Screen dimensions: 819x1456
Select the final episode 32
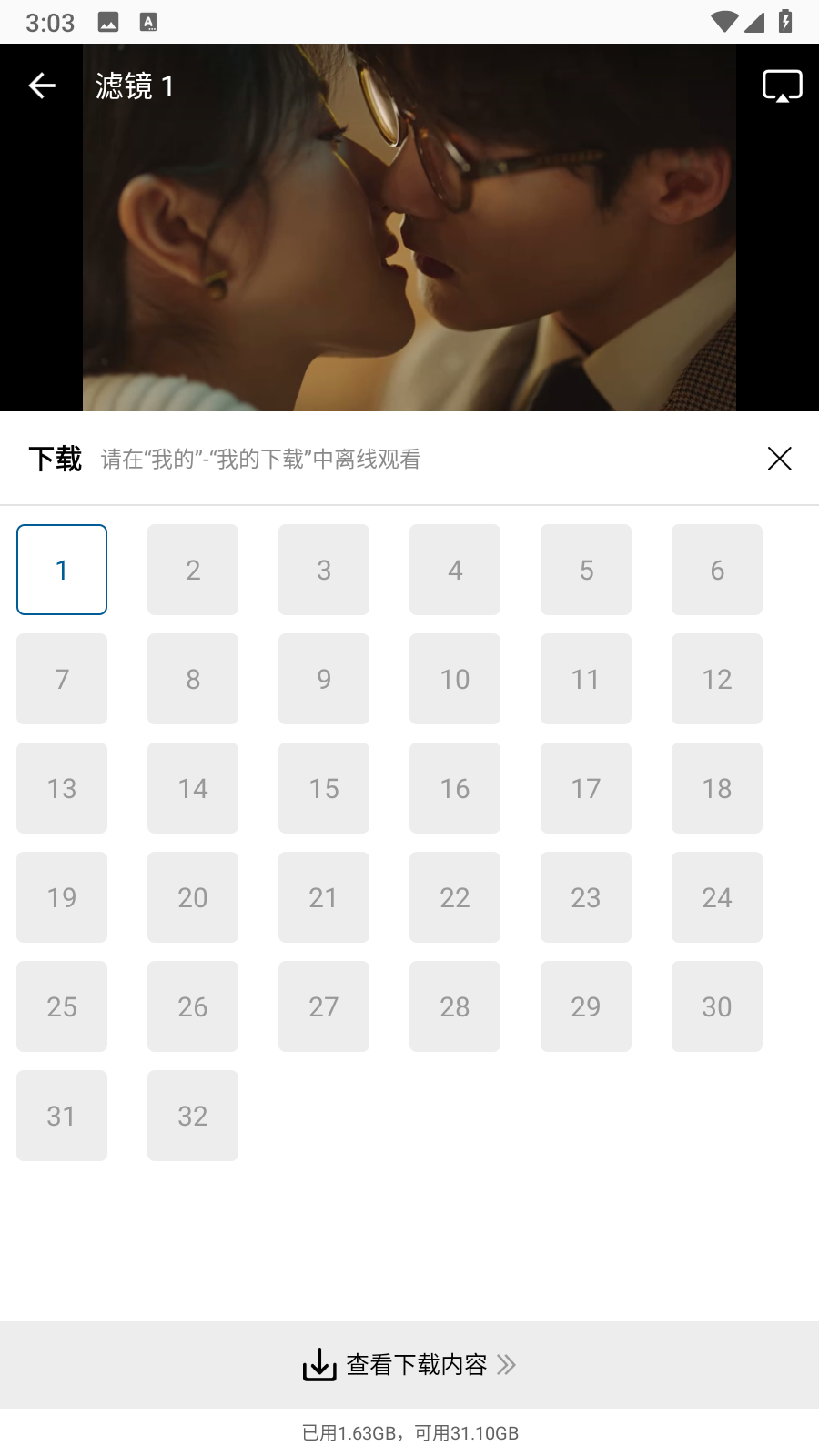click(193, 1116)
